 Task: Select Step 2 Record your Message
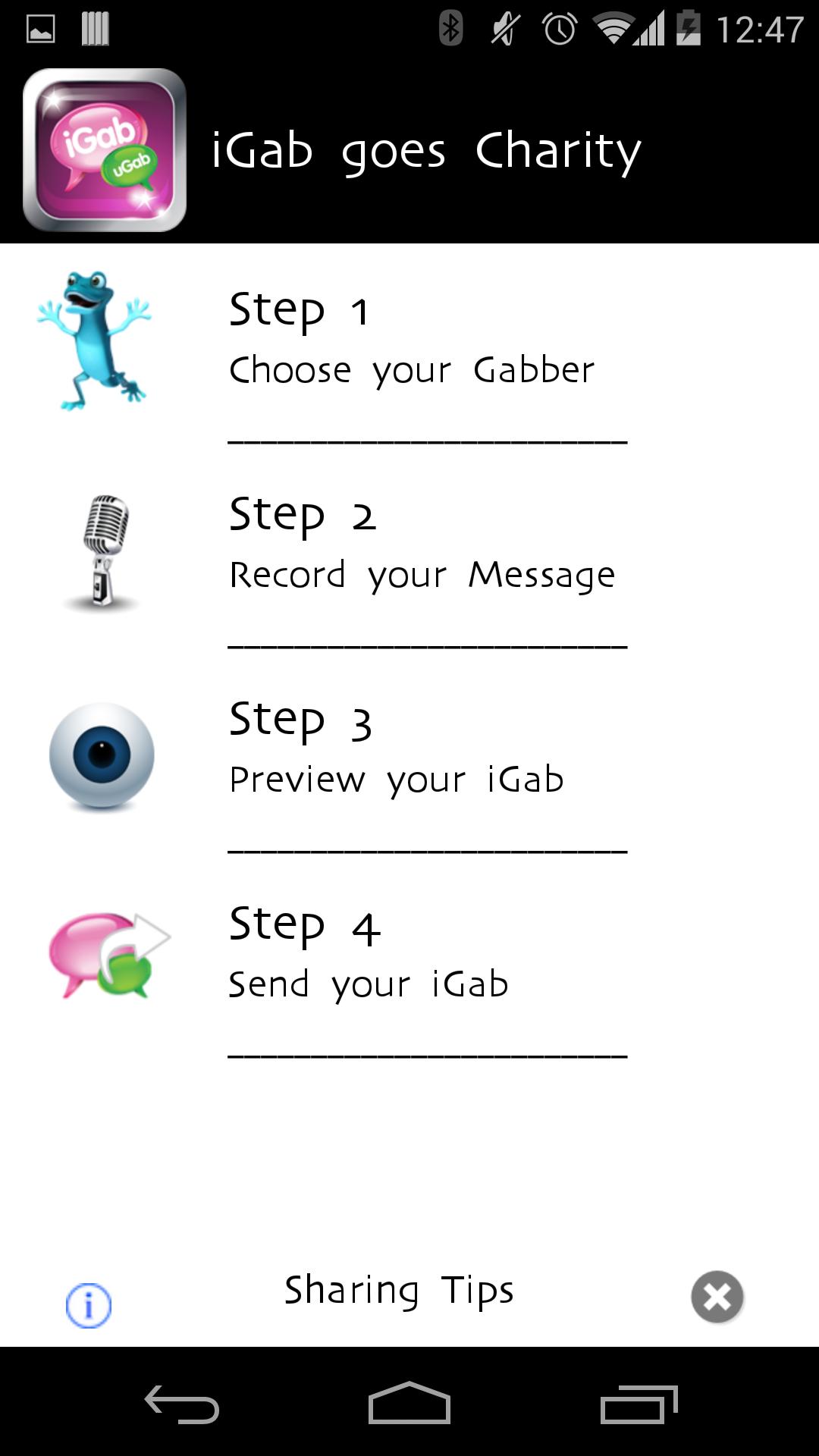point(422,546)
